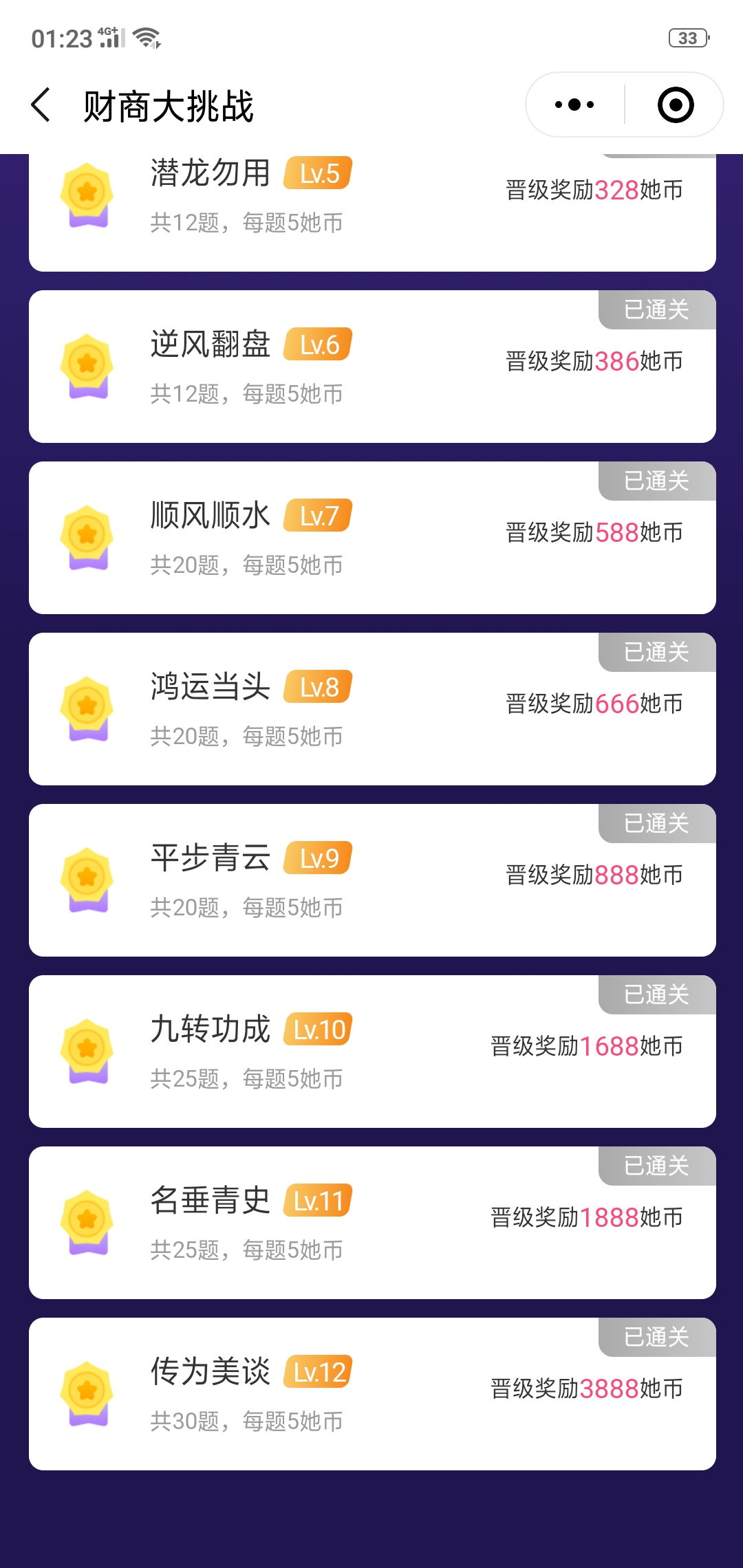Open the 顺风顺水 Lv.7 level
This screenshot has width=743, height=1568.
point(372,538)
